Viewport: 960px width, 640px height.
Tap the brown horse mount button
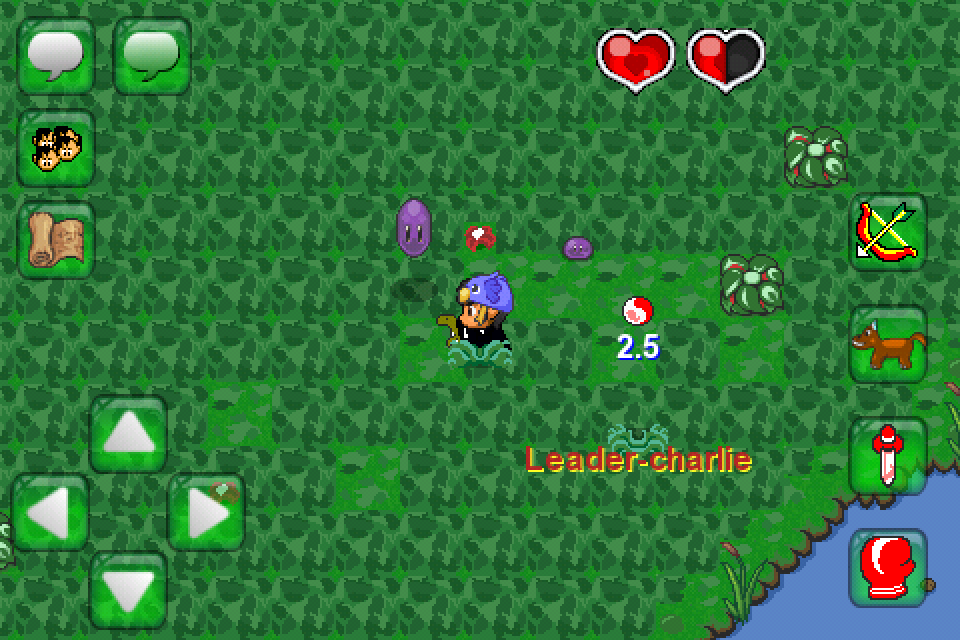pos(888,344)
